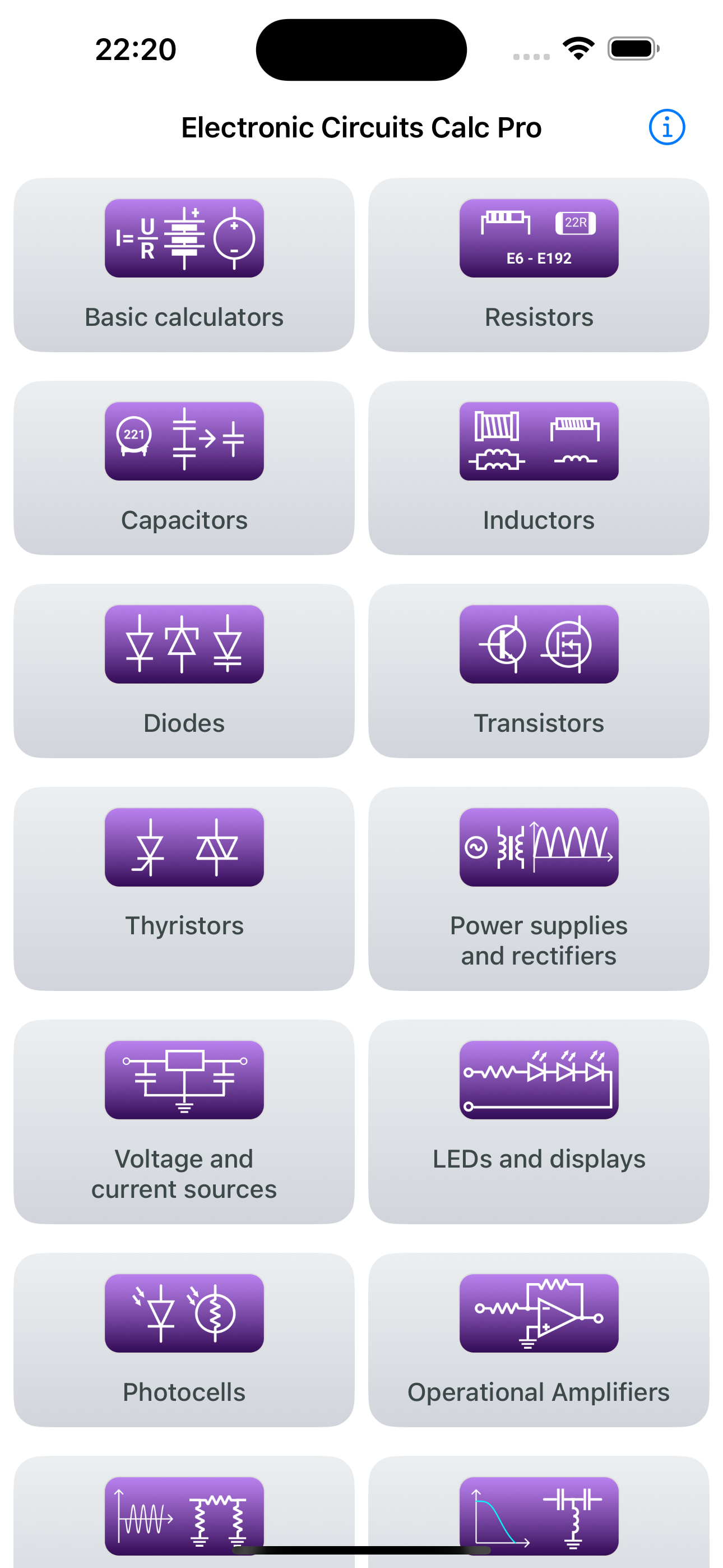
Task: Open the Transistors BJT/MOSFET icon
Action: tap(538, 644)
